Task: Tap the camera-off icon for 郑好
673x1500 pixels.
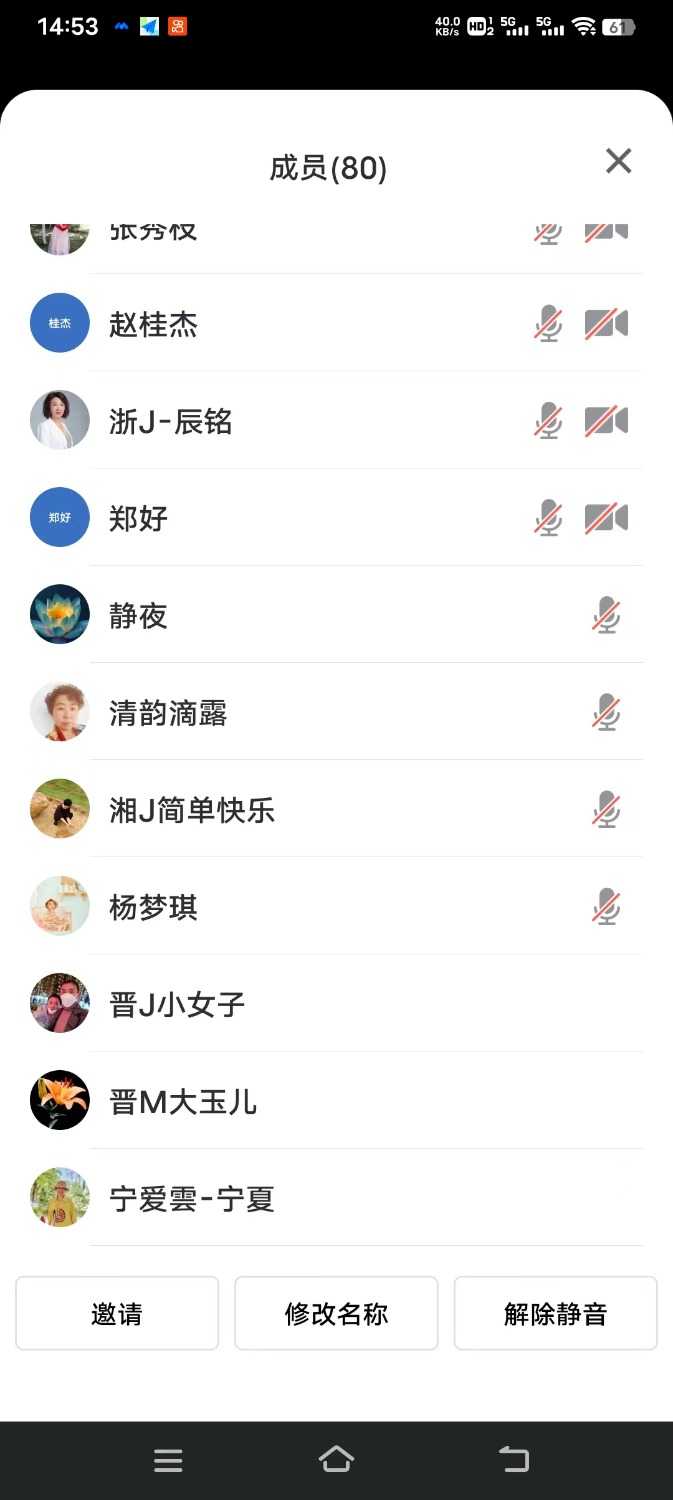Action: 606,518
